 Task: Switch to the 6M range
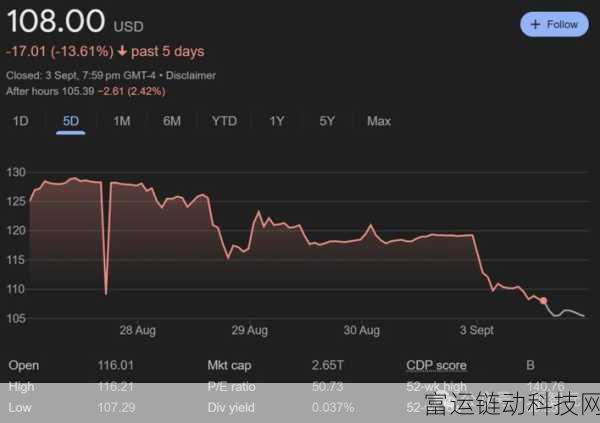click(x=172, y=121)
